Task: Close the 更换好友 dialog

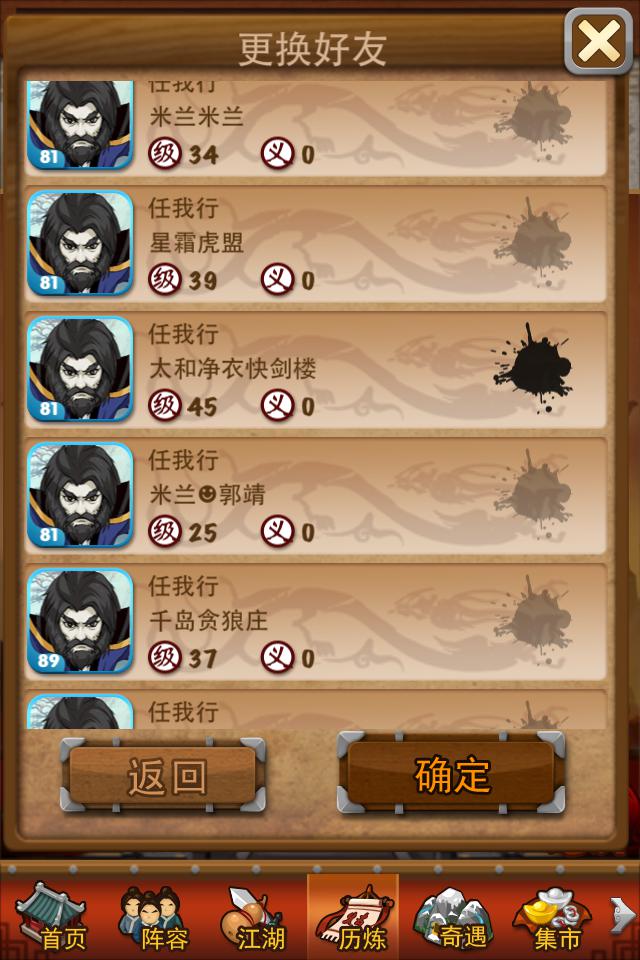Action: point(598,42)
